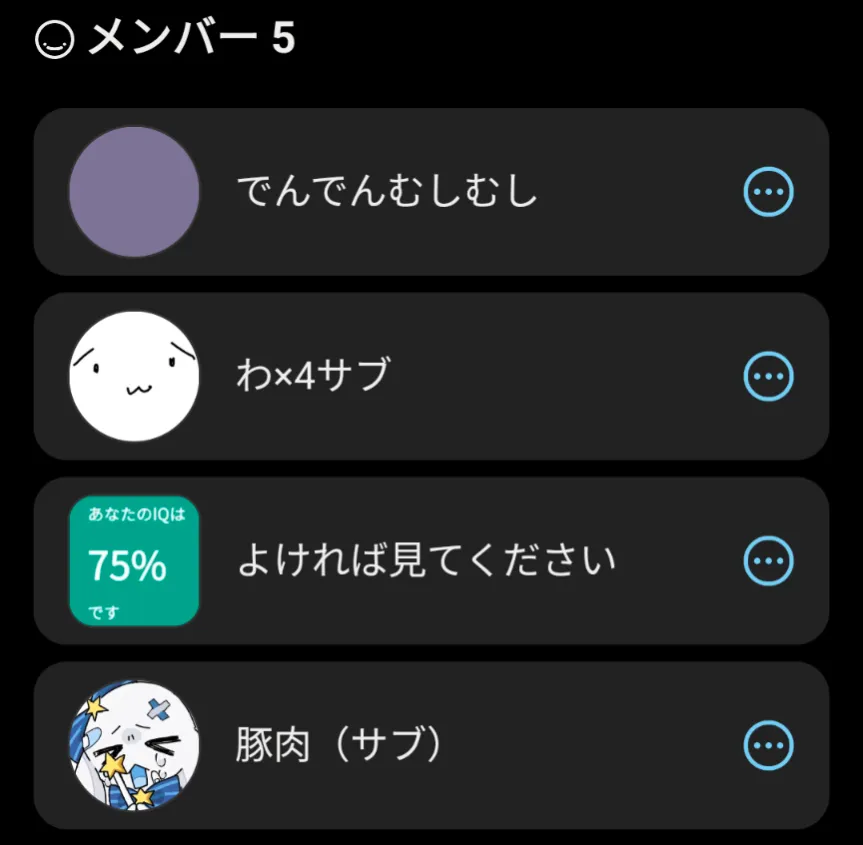Open more options for よければ見てください
Image resolution: width=863 pixels, height=845 pixels.
point(768,561)
